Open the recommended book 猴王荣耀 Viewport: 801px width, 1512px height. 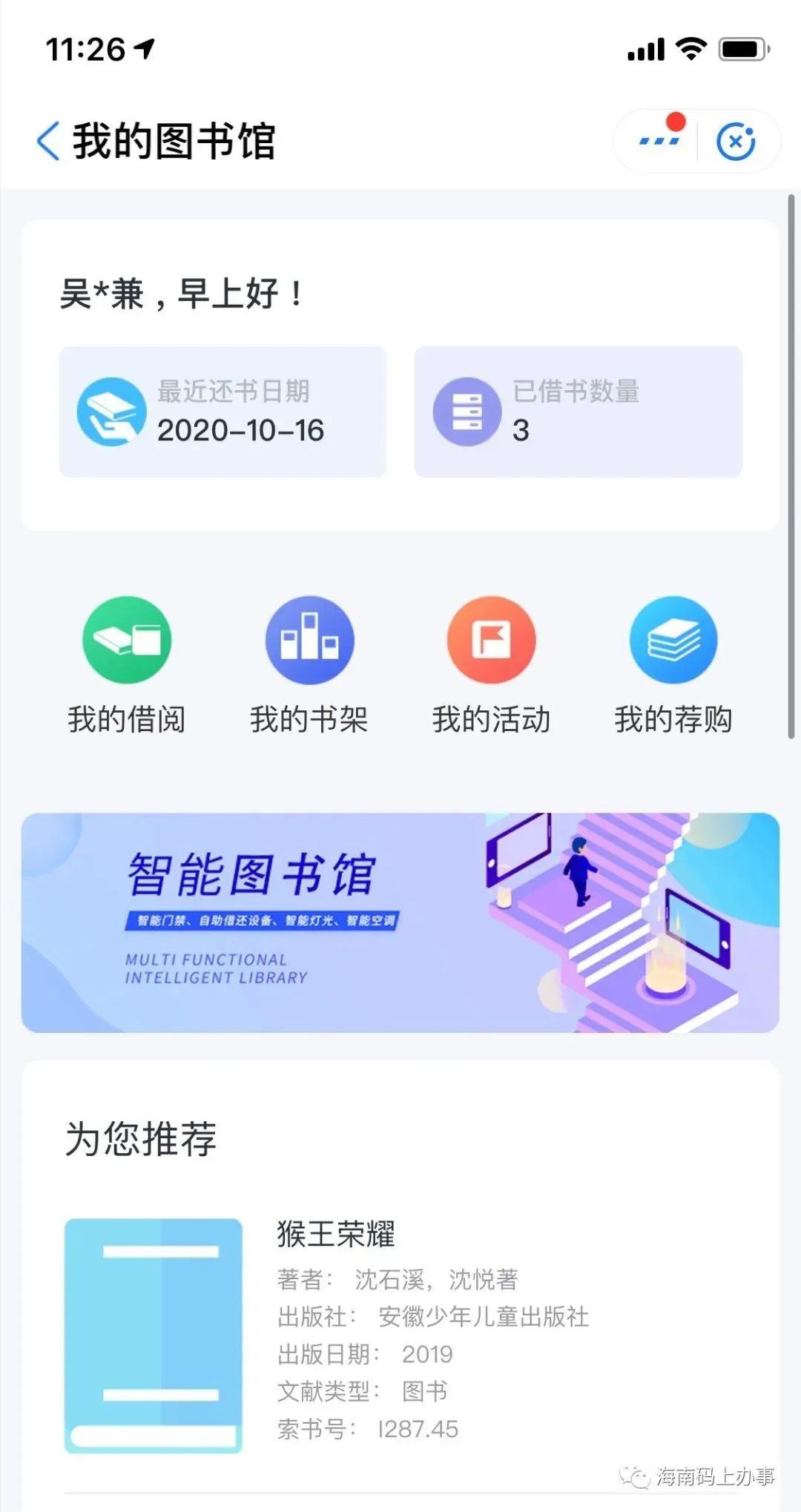(400, 1336)
